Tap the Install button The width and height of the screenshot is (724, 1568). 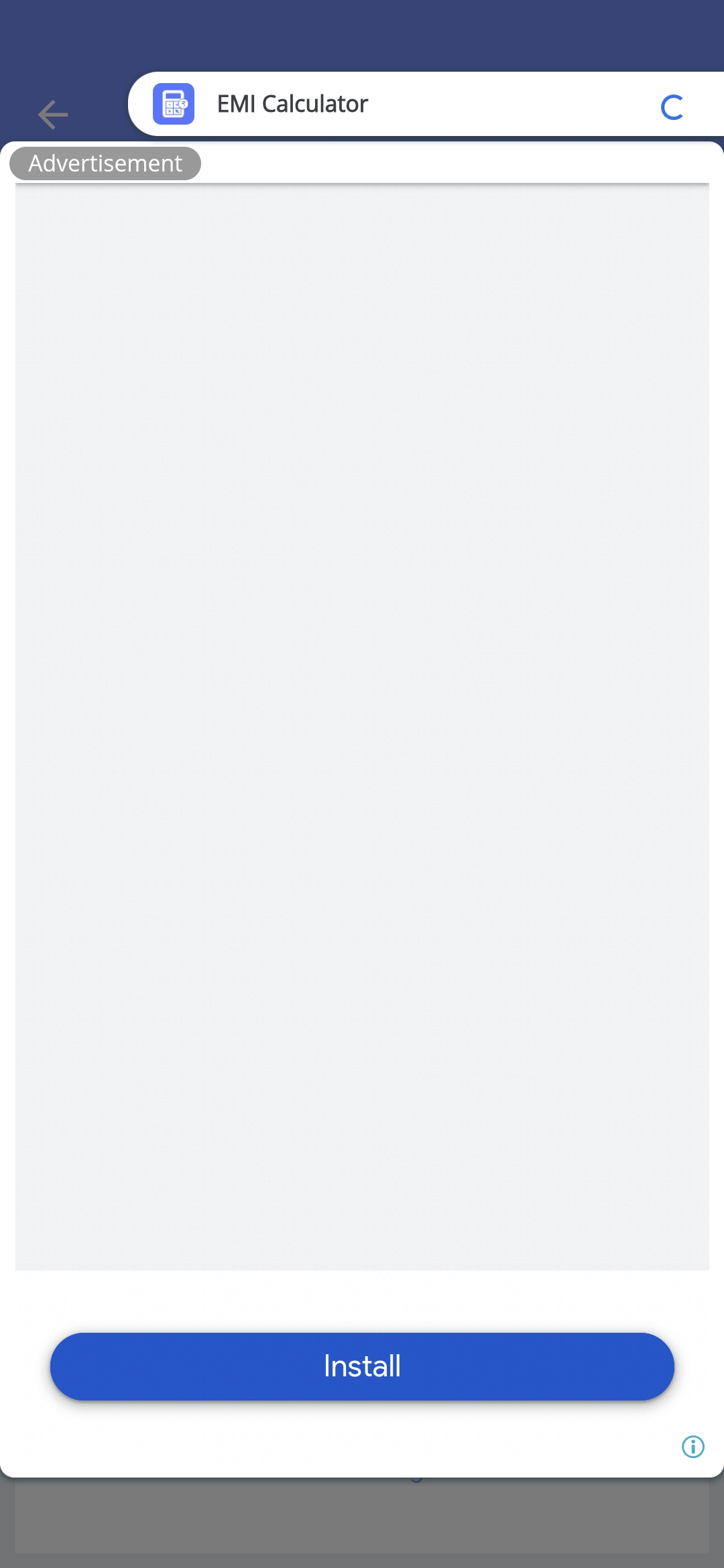point(362,1366)
